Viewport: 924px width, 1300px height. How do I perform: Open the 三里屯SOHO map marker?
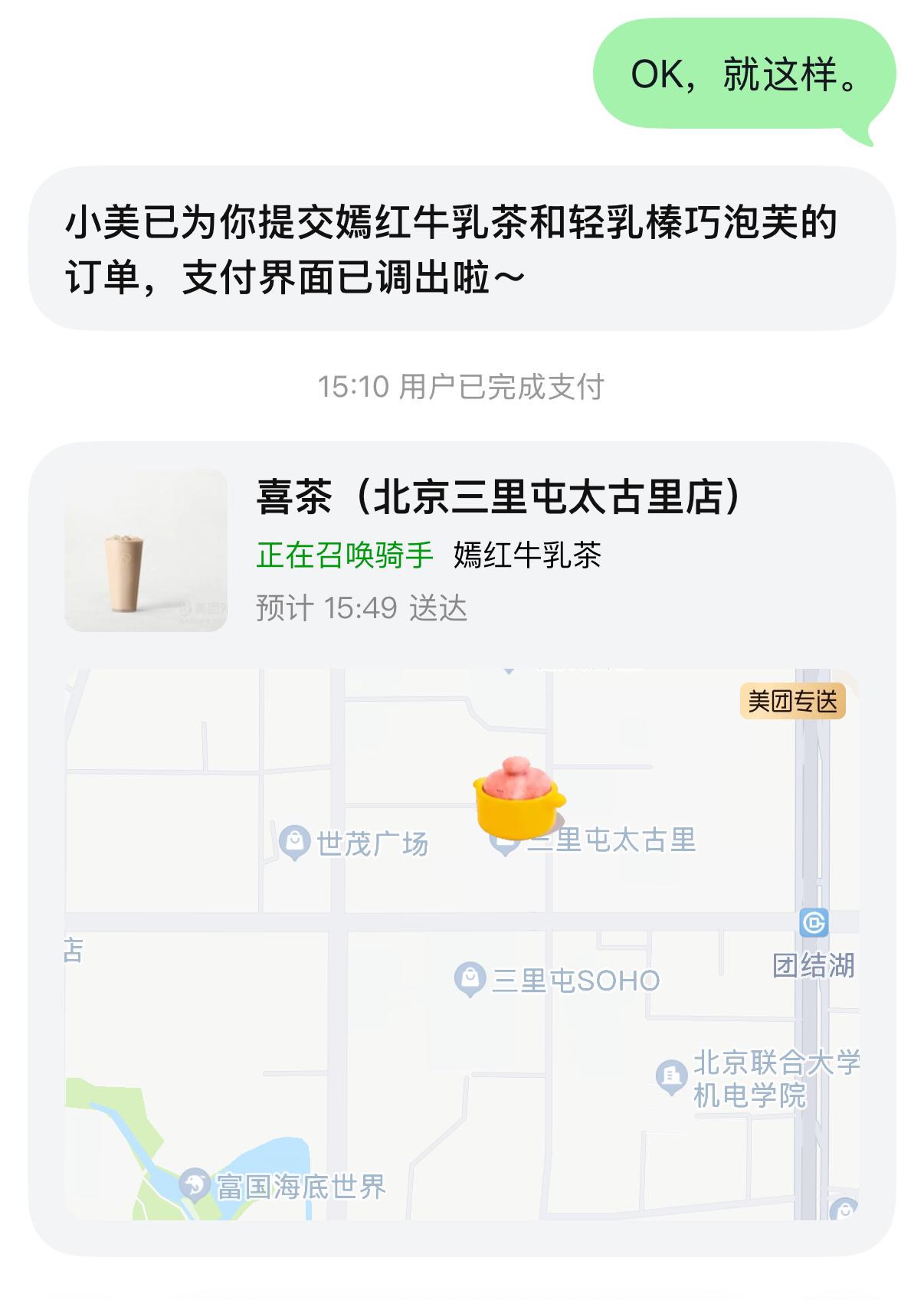pyautogui.click(x=469, y=975)
